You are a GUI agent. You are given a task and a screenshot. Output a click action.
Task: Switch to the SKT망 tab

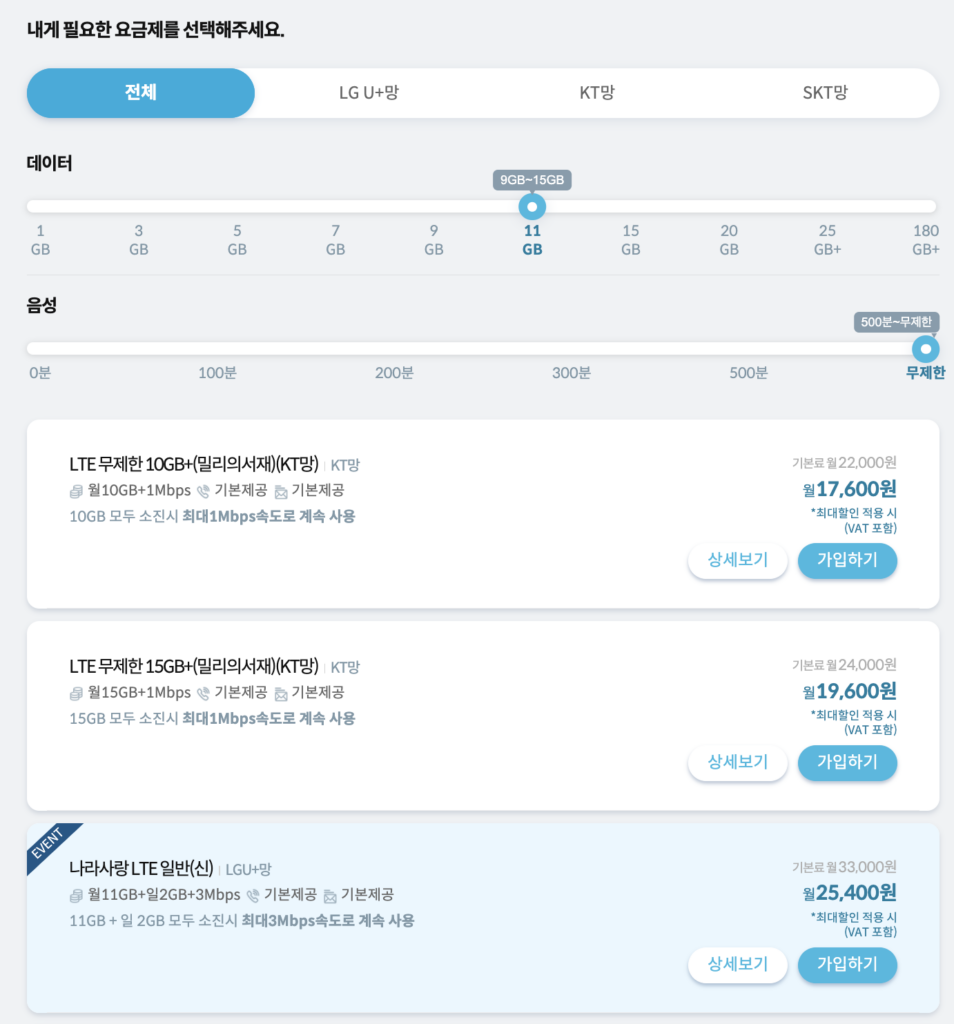pyautogui.click(x=825, y=93)
